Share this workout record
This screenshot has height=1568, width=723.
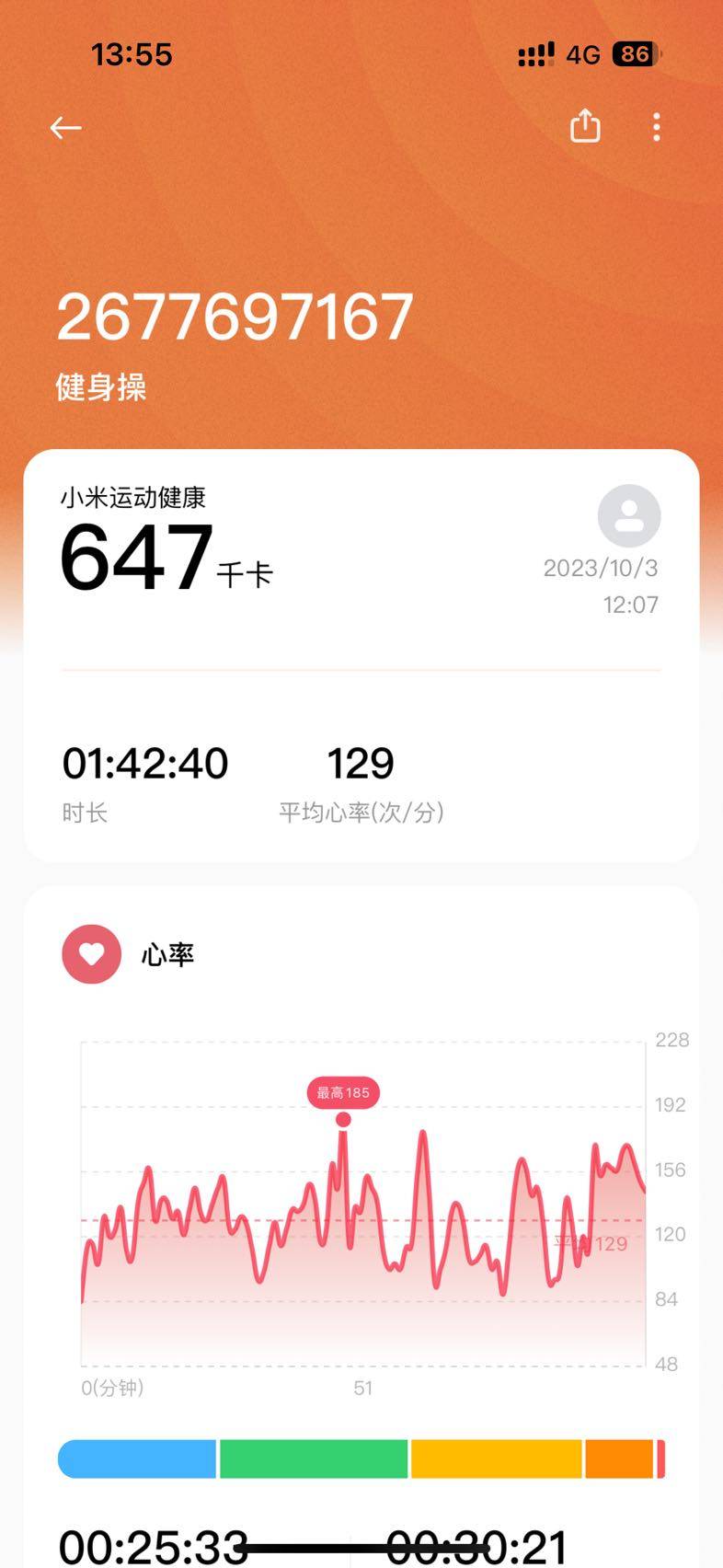click(x=585, y=126)
